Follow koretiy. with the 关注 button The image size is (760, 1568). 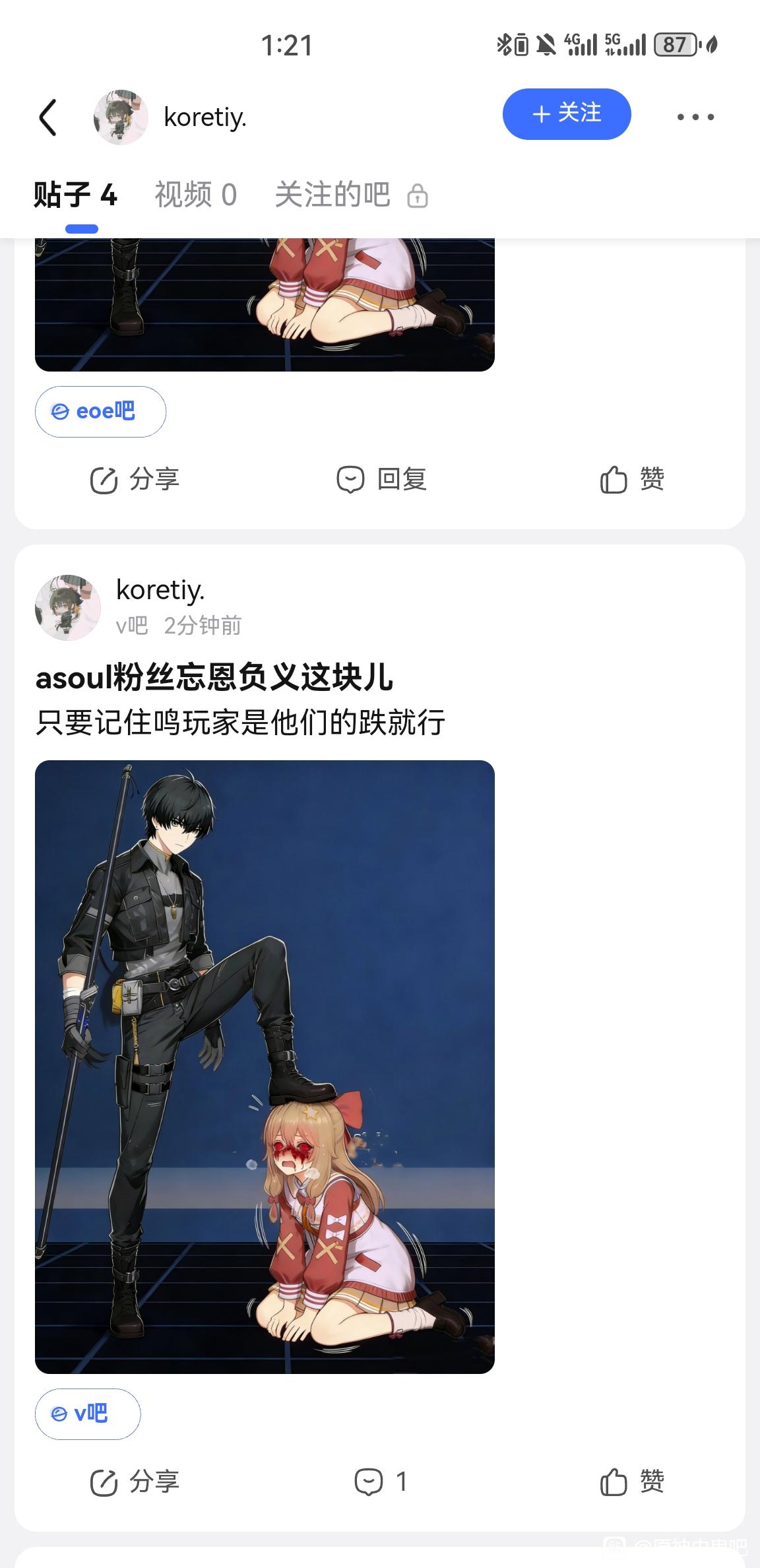[x=567, y=114]
